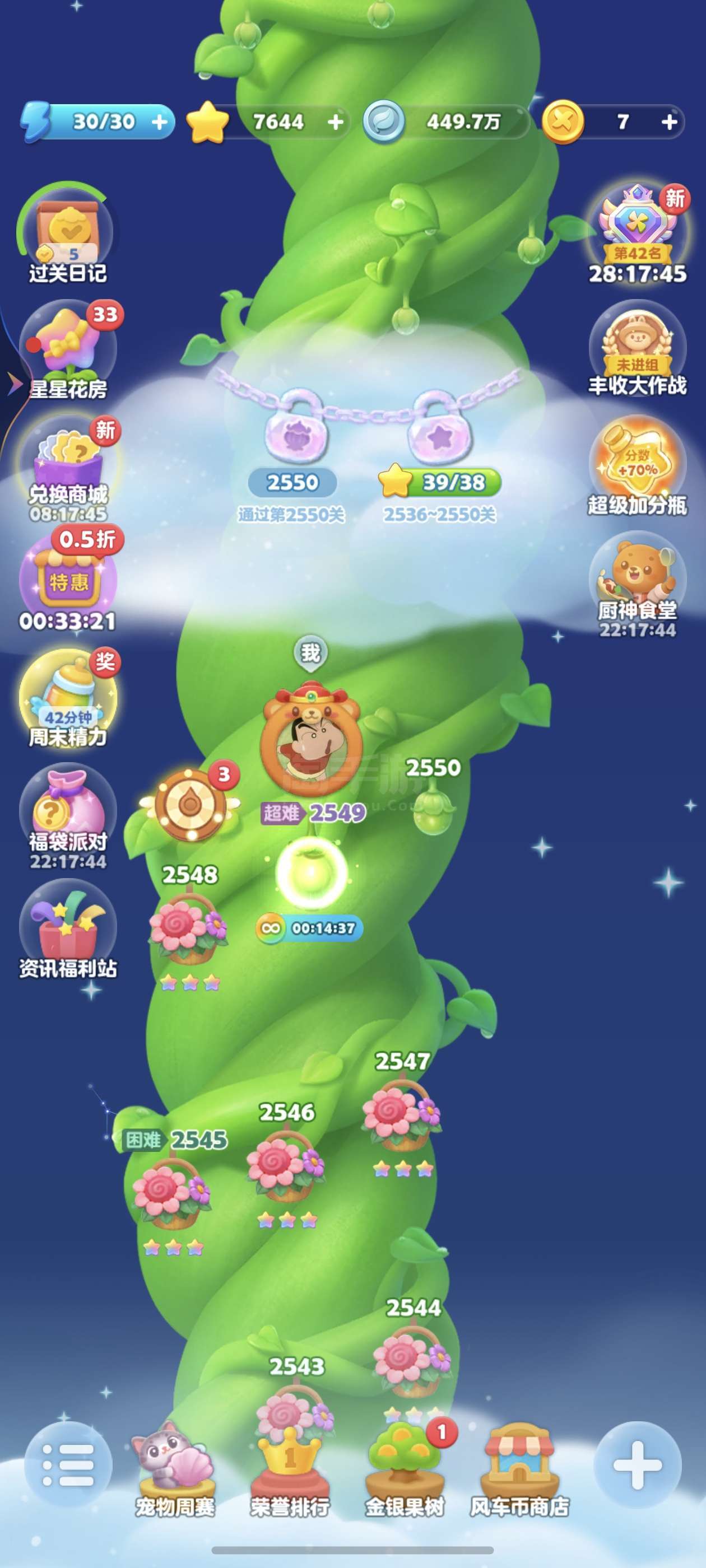The width and height of the screenshot is (706, 1568).
Task: Open the bottom-left list menu
Action: click(68, 1464)
